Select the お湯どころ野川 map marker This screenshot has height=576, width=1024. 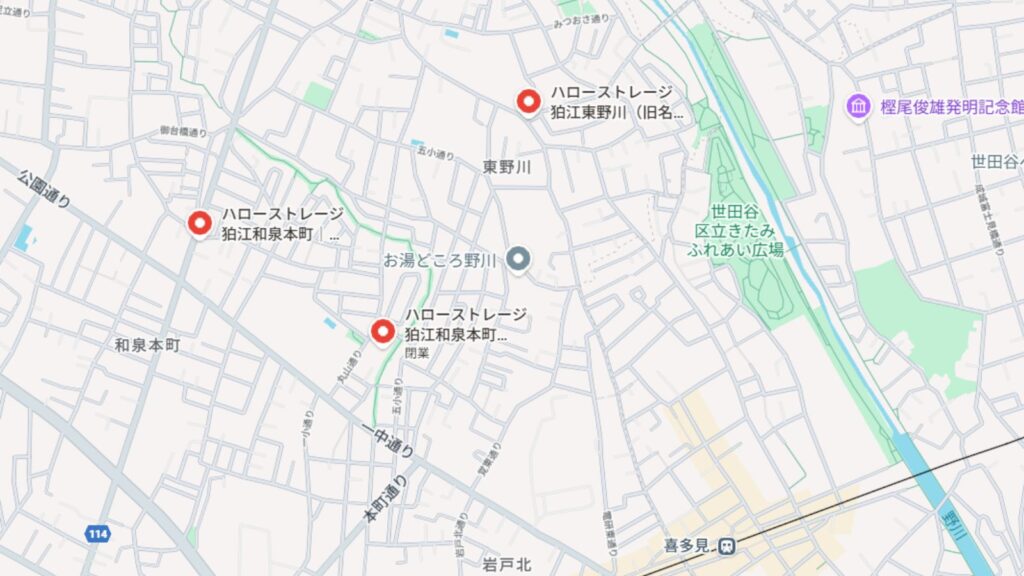(x=517, y=261)
